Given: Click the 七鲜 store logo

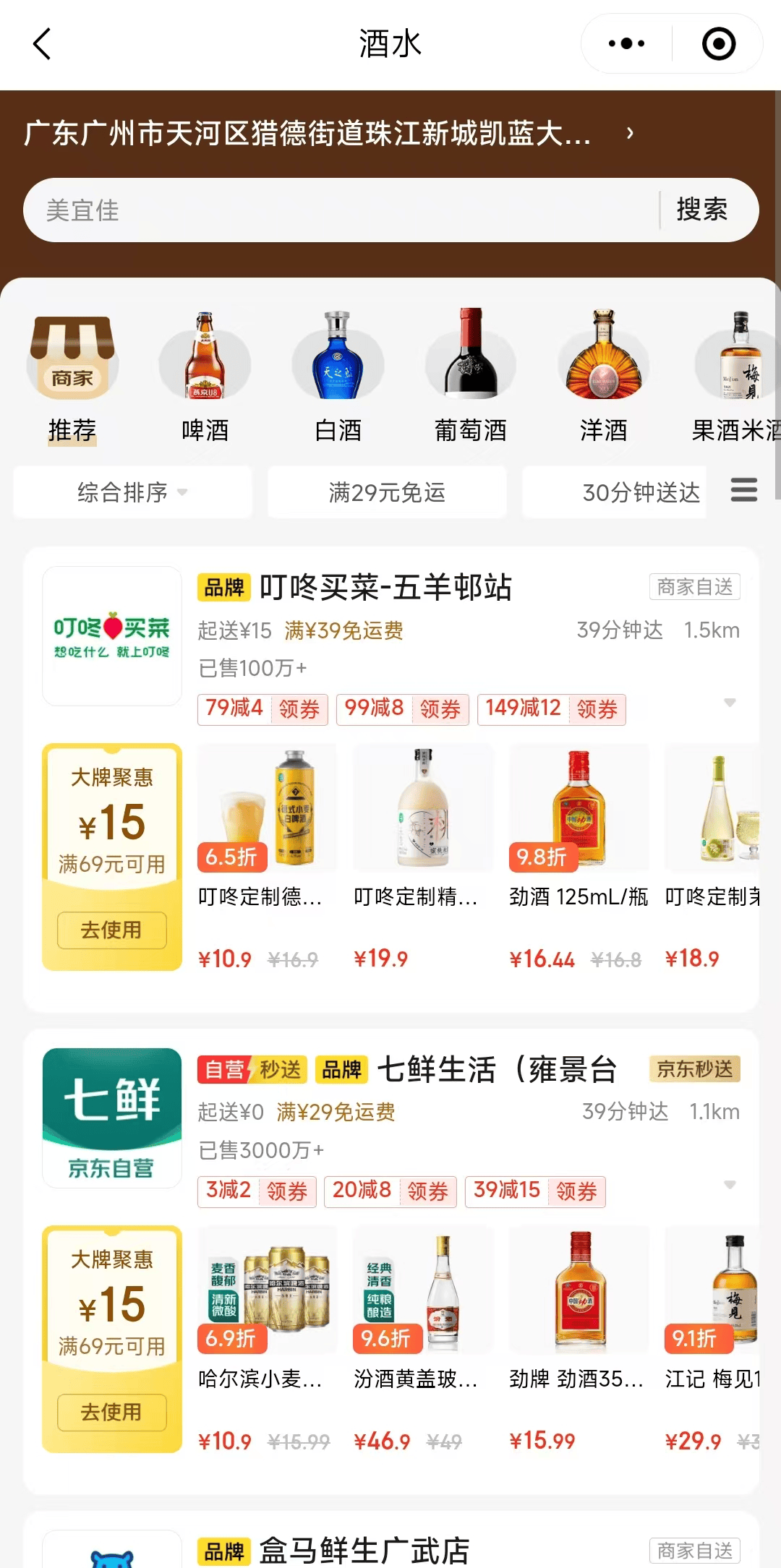Looking at the screenshot, I should [111, 1117].
